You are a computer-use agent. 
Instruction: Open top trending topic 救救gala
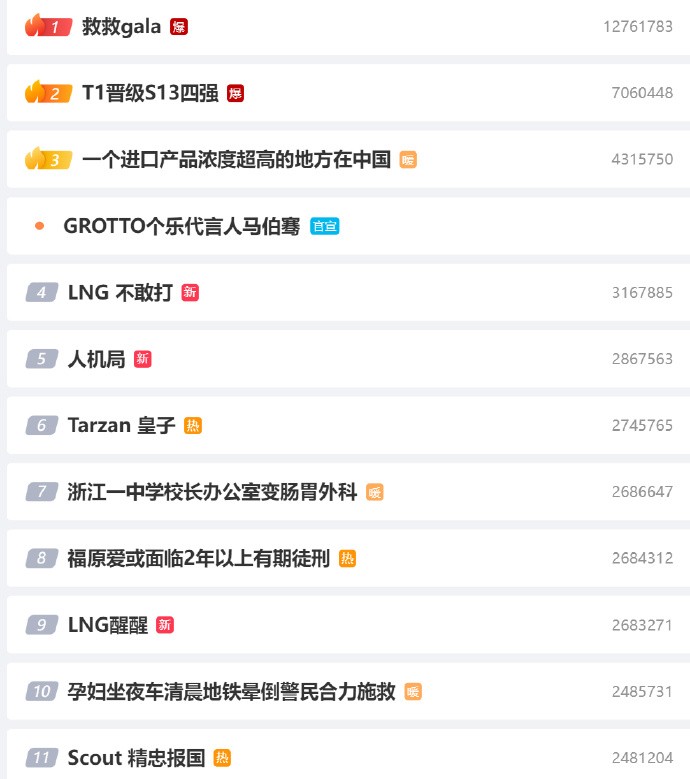click(x=121, y=27)
